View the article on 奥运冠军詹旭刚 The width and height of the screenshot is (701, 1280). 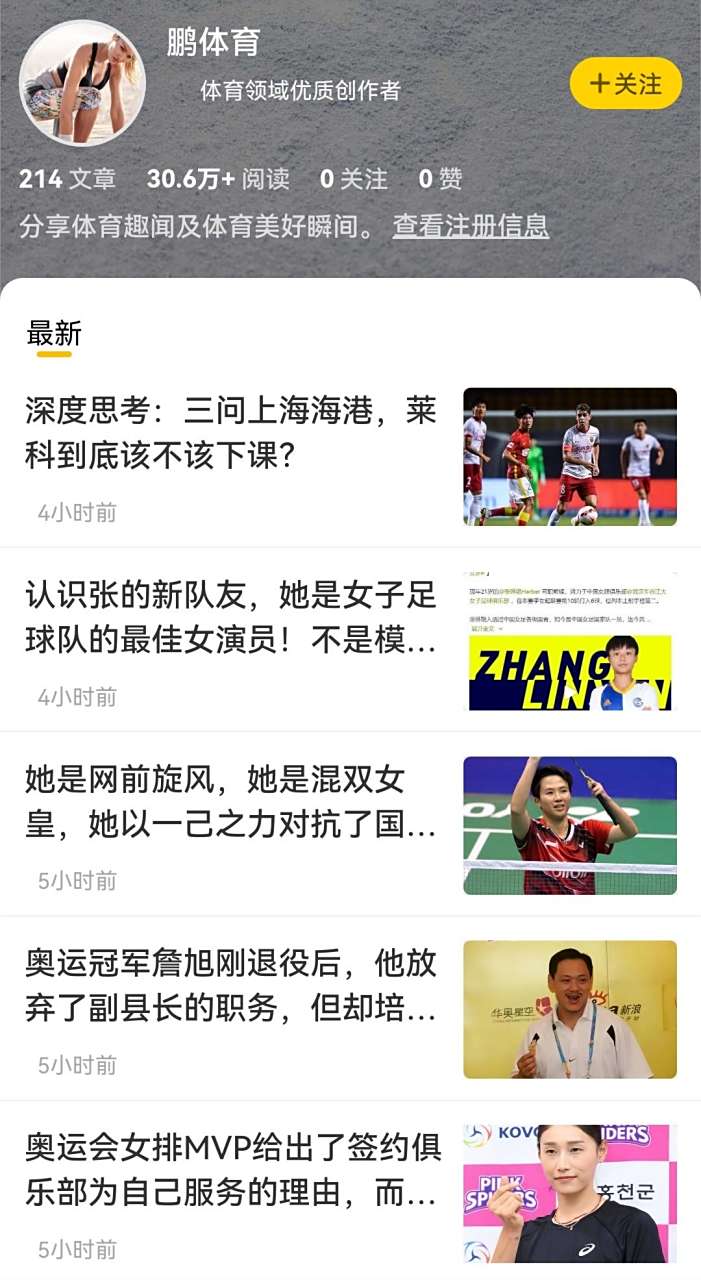tap(231, 986)
